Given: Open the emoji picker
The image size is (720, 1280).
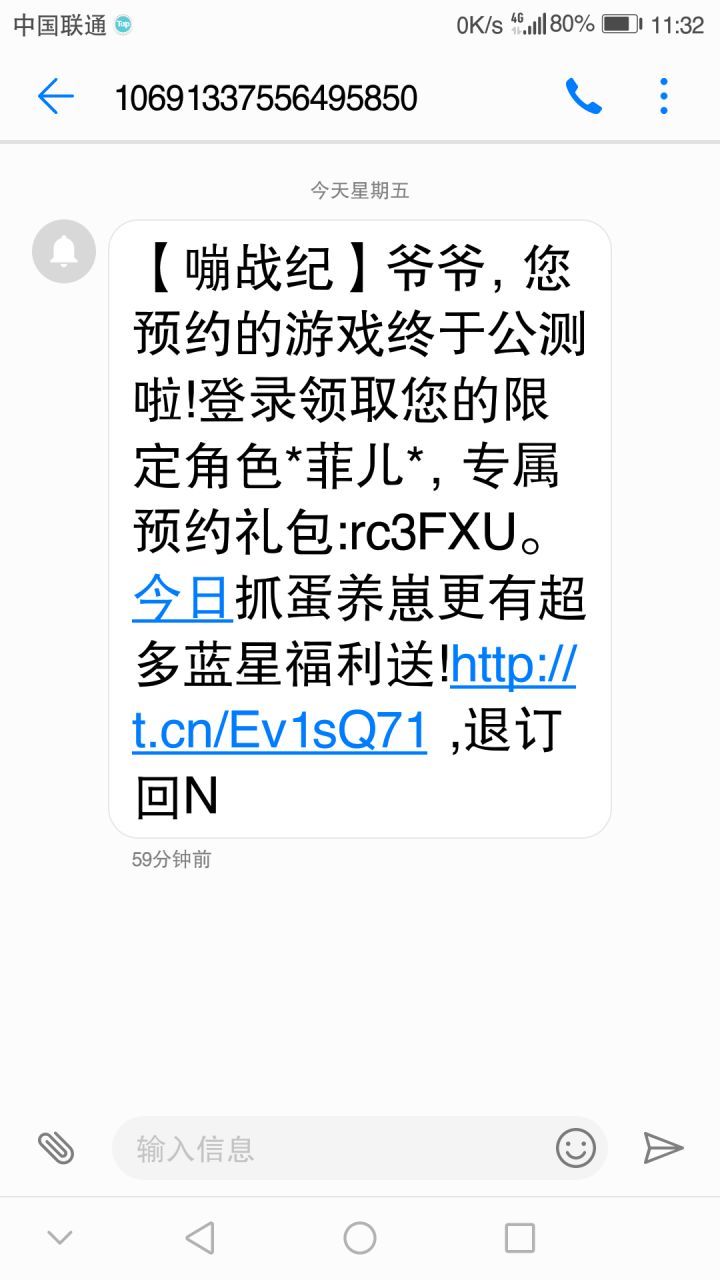Looking at the screenshot, I should (576, 1148).
